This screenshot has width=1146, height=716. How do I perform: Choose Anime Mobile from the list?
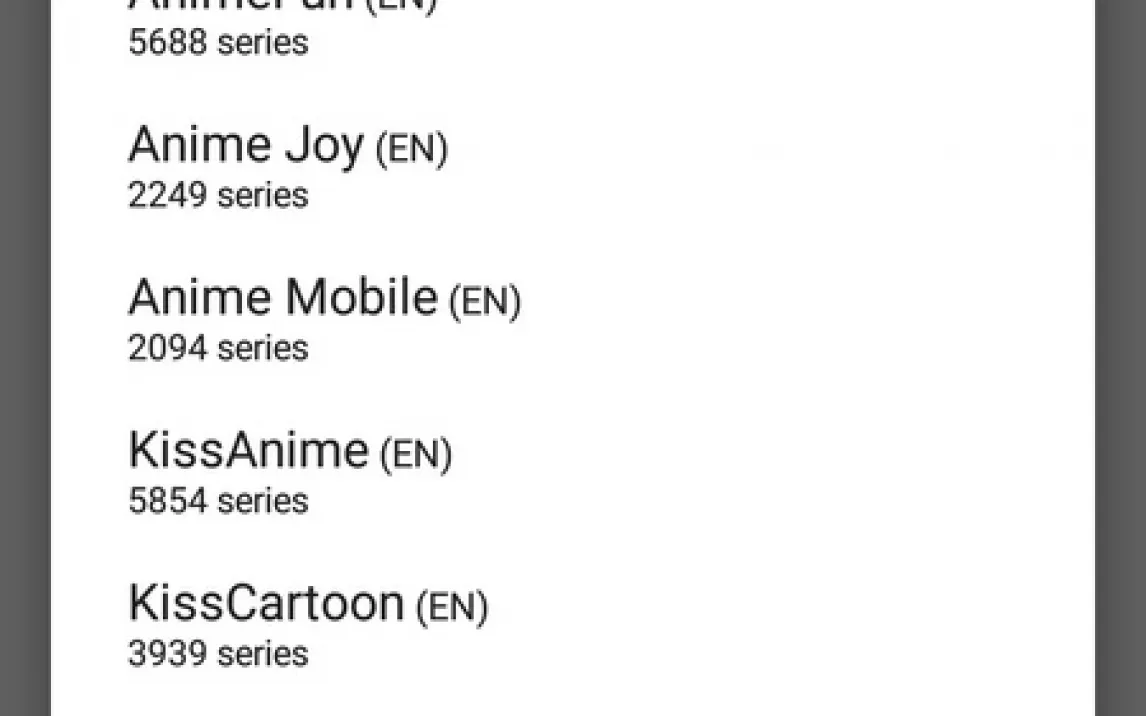pos(323,318)
